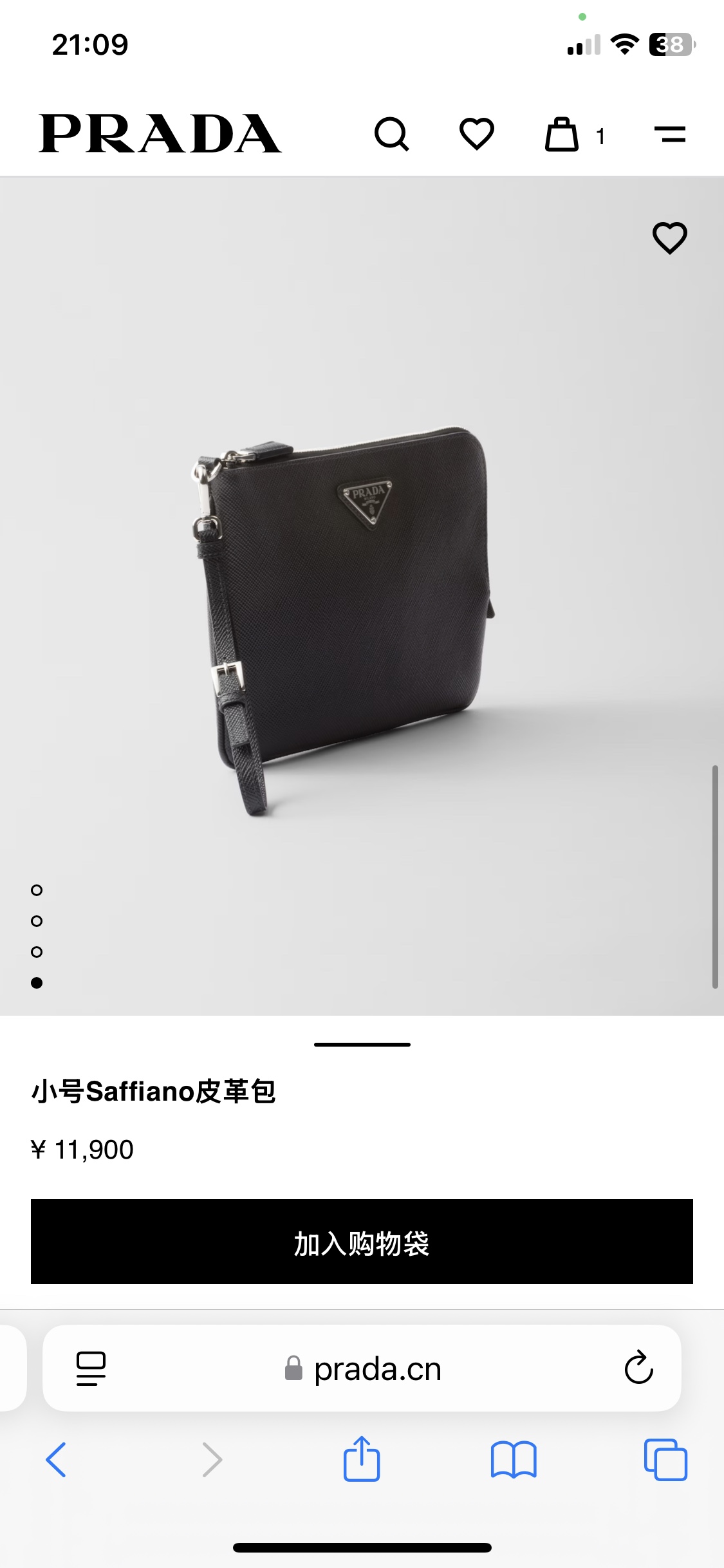The width and height of the screenshot is (724, 1568).
Task: Go to the Prada logo homepage
Action: pos(160,134)
